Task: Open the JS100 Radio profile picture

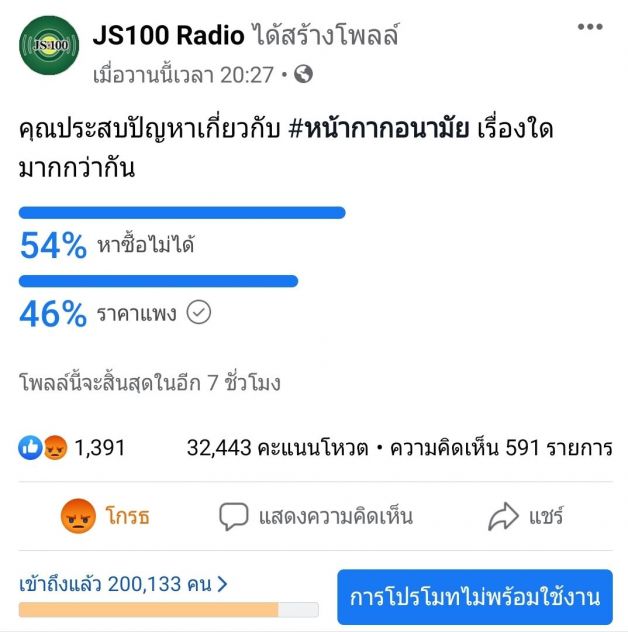Action: click(47, 45)
